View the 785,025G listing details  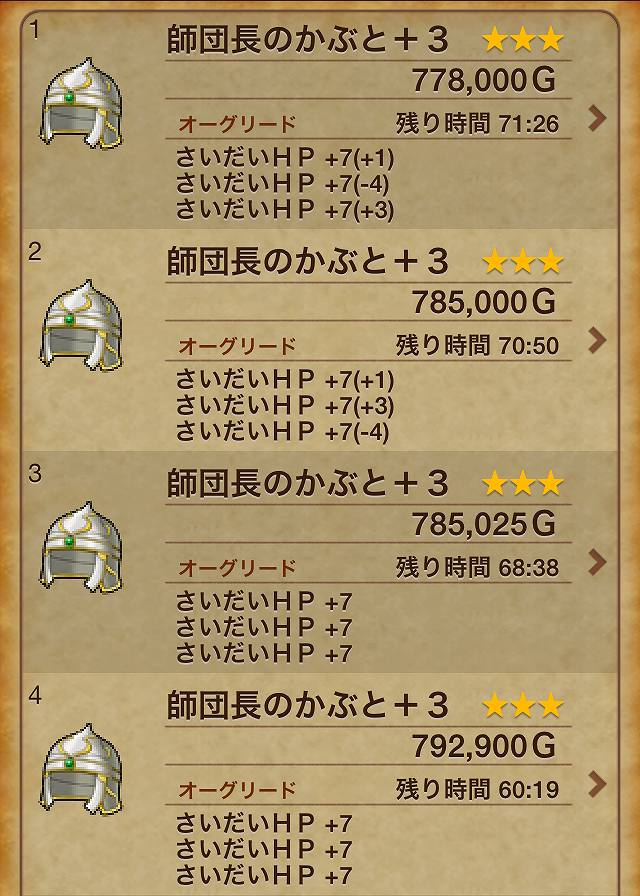point(598,562)
